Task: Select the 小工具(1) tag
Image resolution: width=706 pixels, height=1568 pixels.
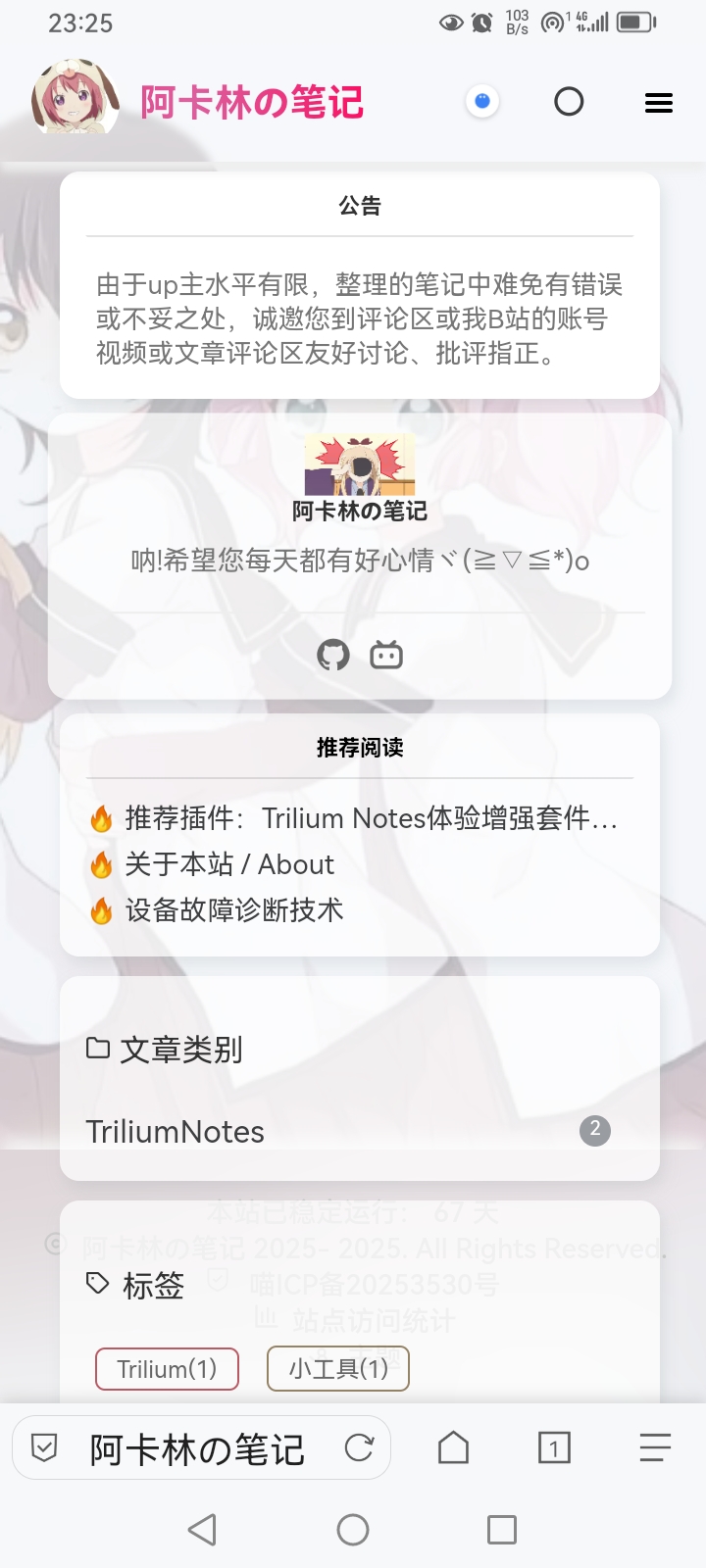Action: coord(338,1369)
